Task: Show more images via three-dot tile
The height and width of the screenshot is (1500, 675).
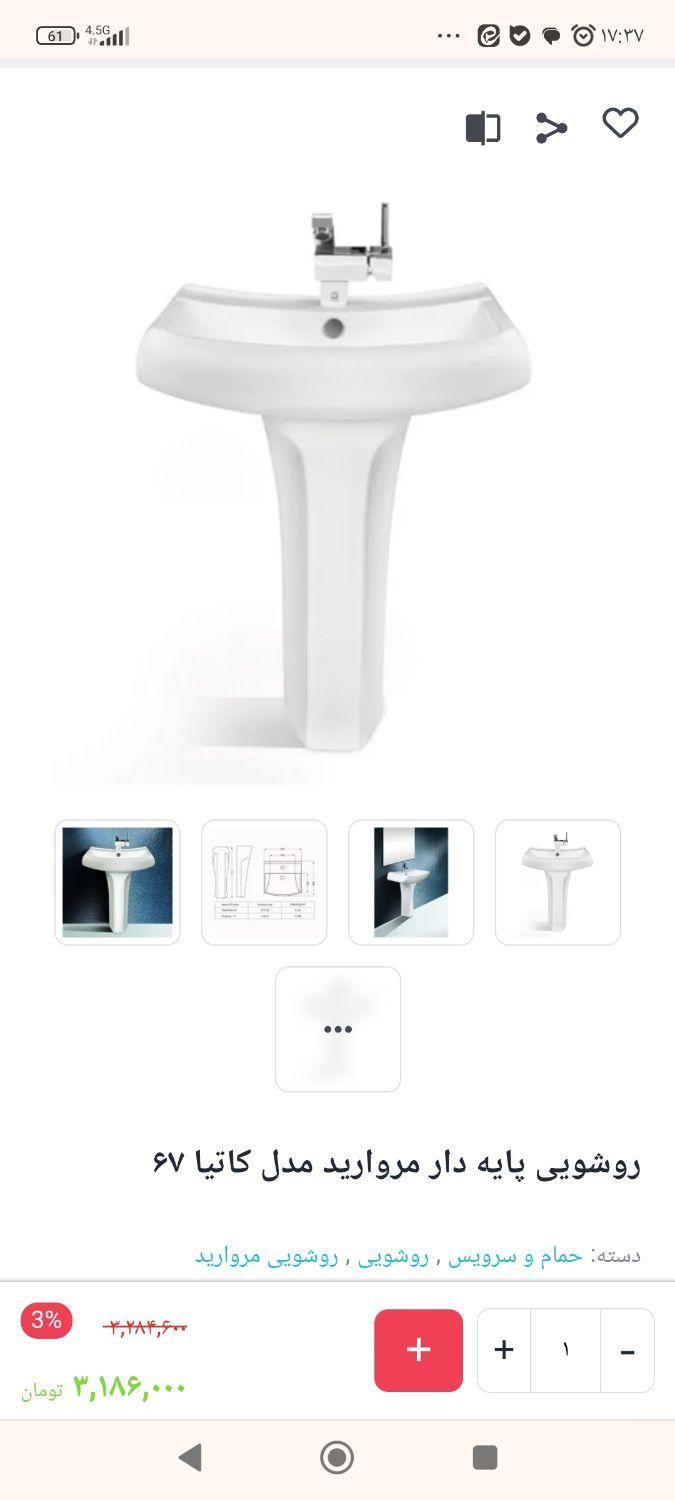Action: pyautogui.click(x=338, y=1029)
